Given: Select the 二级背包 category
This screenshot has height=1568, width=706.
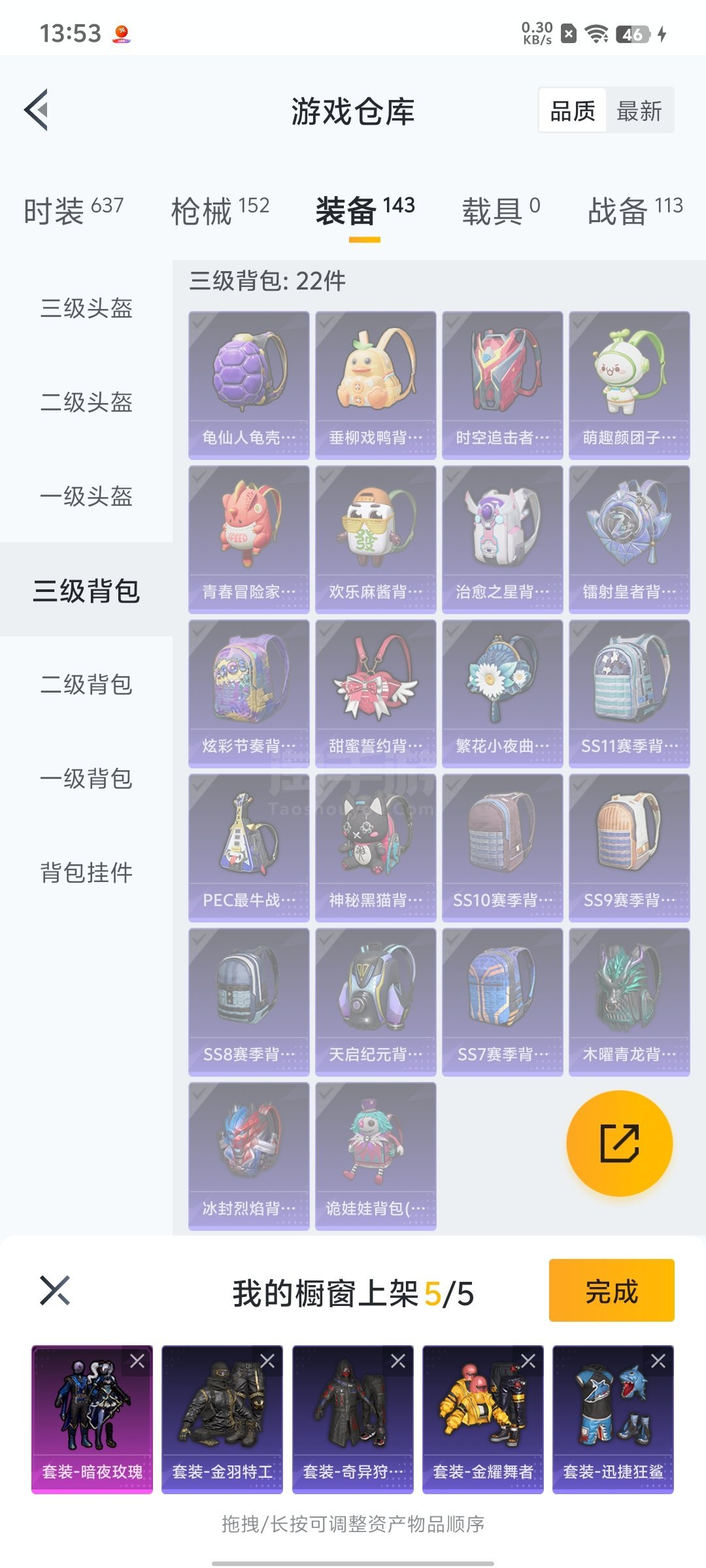Looking at the screenshot, I should point(86,684).
